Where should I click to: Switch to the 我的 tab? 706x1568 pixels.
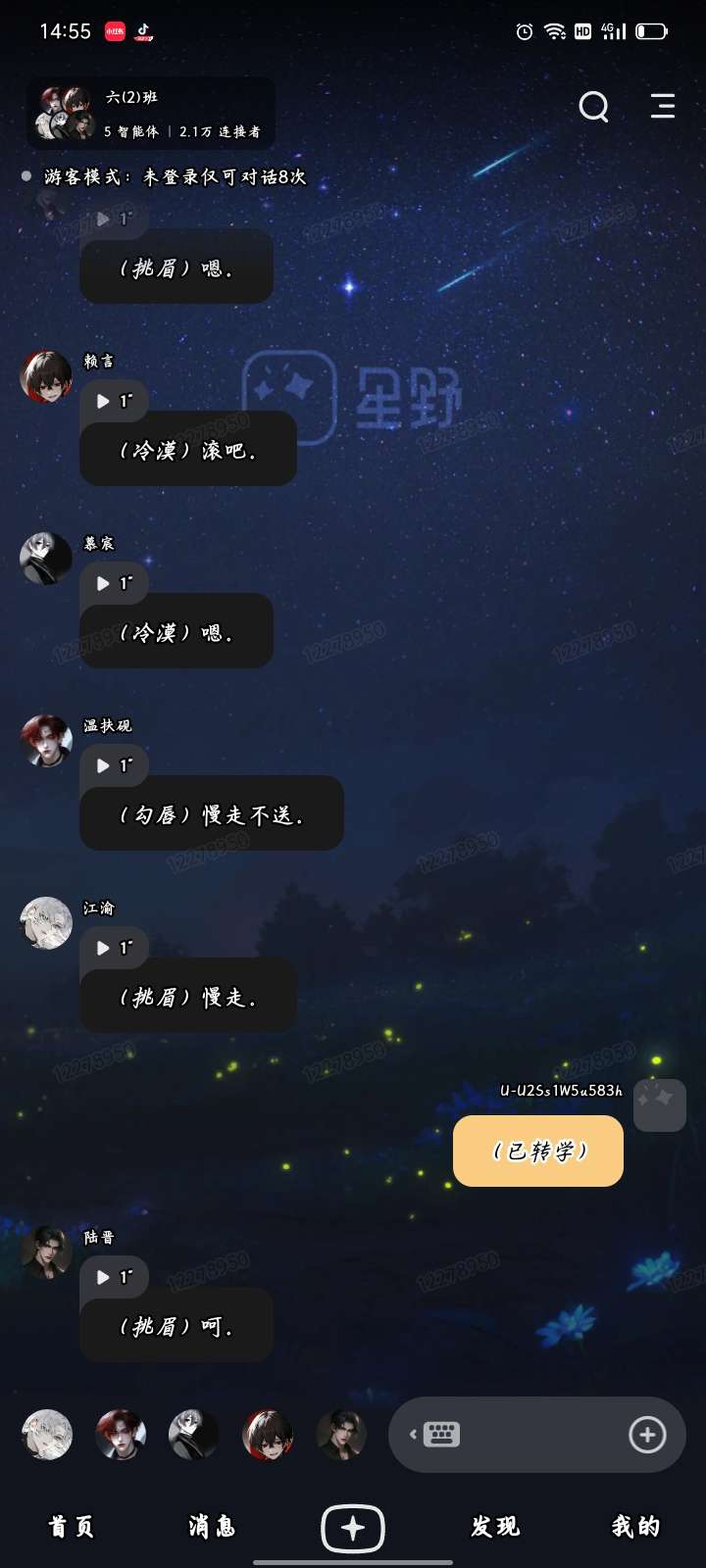click(635, 1527)
